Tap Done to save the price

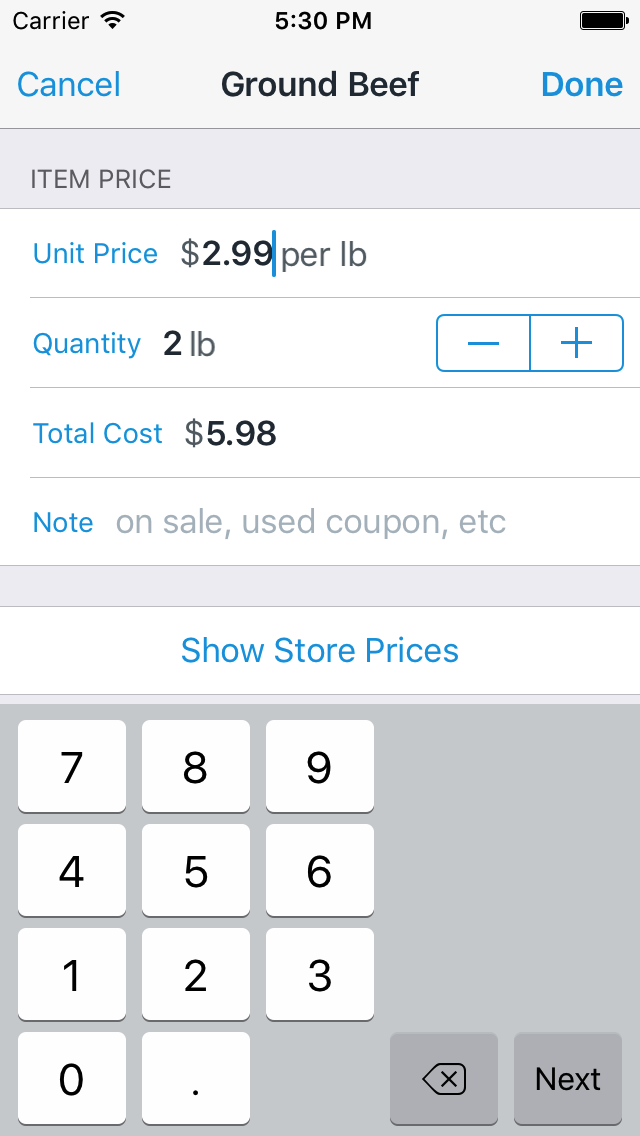tap(581, 85)
